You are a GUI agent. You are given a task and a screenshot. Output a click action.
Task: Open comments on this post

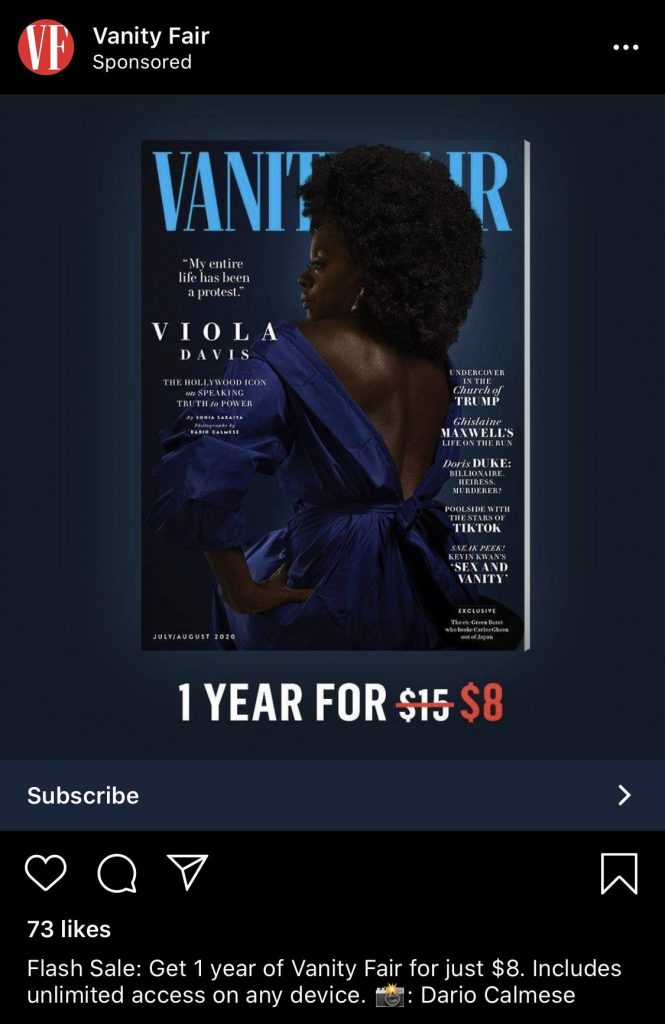(117, 874)
